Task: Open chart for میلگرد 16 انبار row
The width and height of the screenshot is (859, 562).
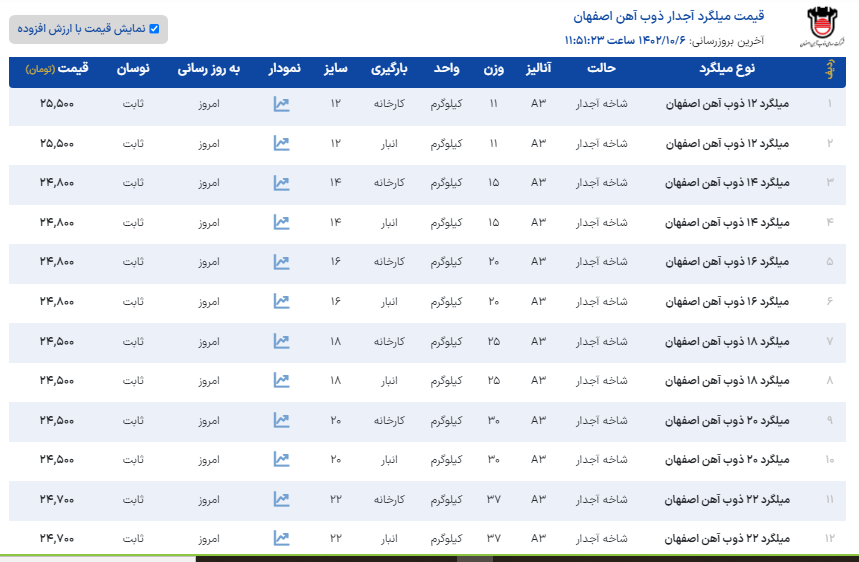Action: (x=281, y=301)
